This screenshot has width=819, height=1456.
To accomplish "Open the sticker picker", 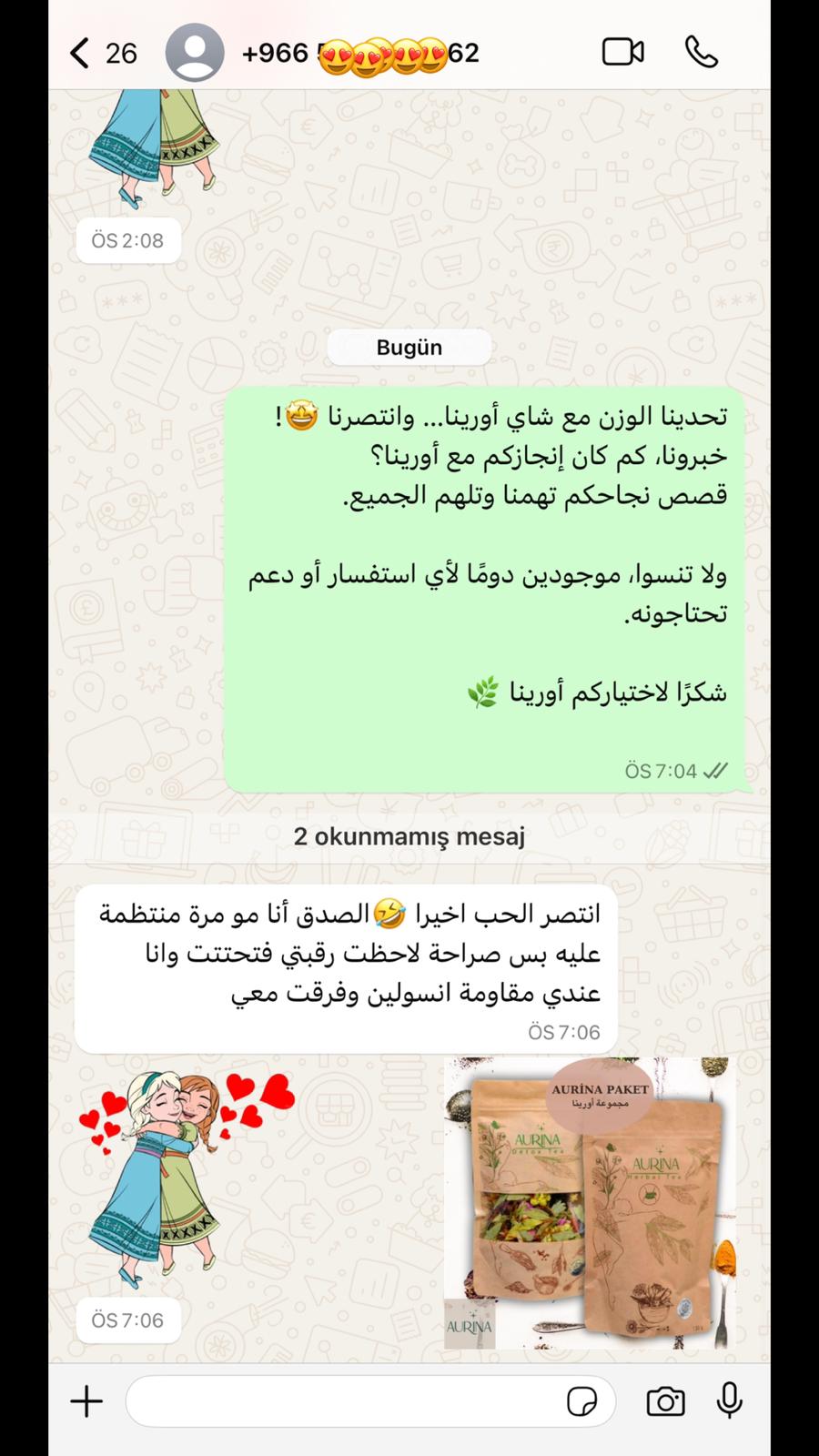I will pos(581,1402).
